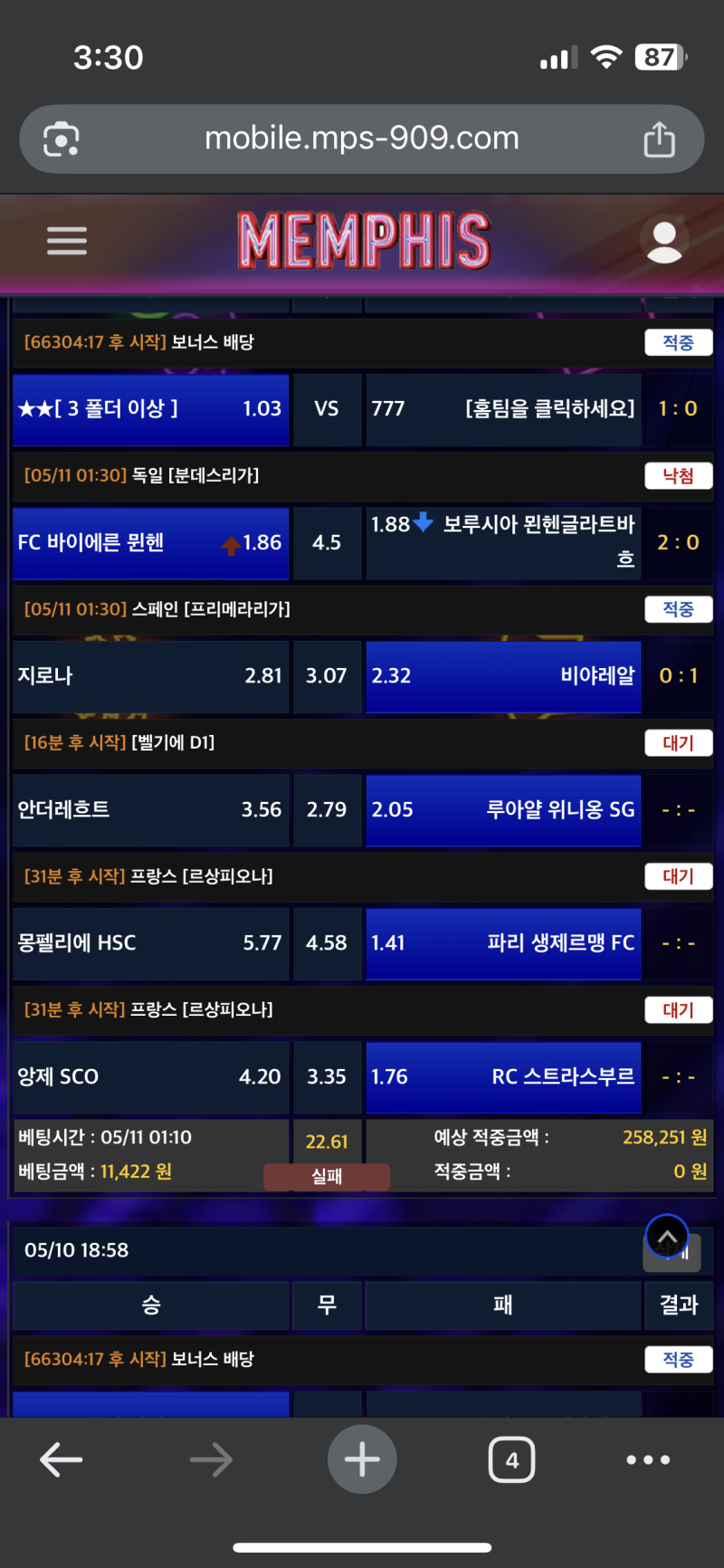Tap the MEMPHIS logo to go home
Image resolution: width=724 pixels, height=1568 pixels.
pos(363,241)
